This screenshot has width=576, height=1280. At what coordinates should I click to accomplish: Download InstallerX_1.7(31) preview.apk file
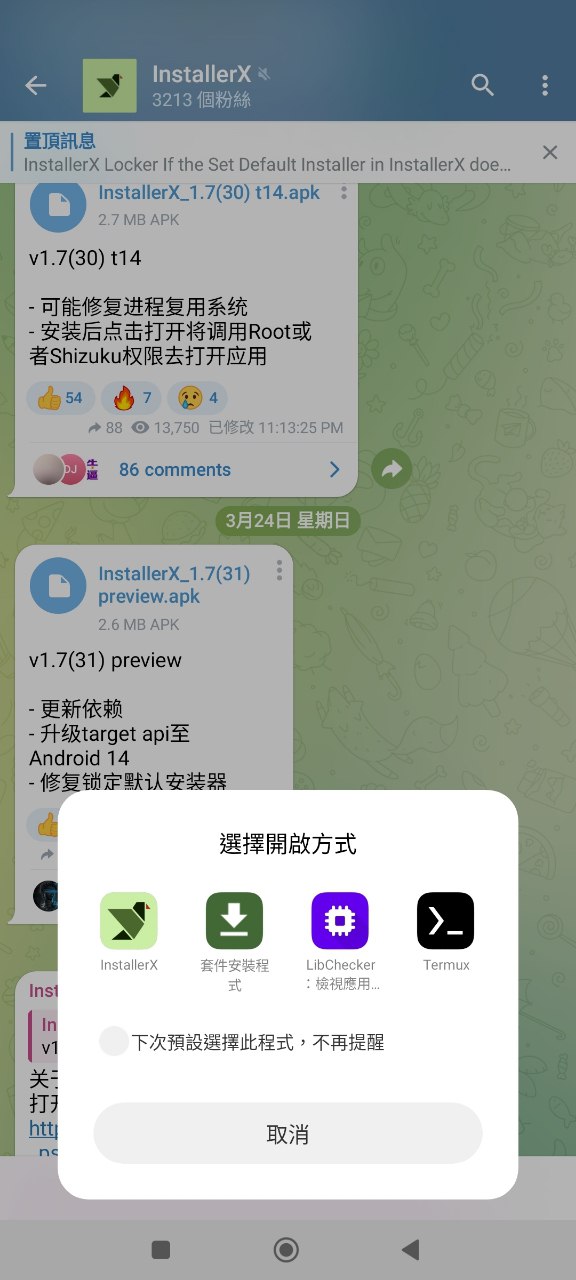tap(58, 585)
